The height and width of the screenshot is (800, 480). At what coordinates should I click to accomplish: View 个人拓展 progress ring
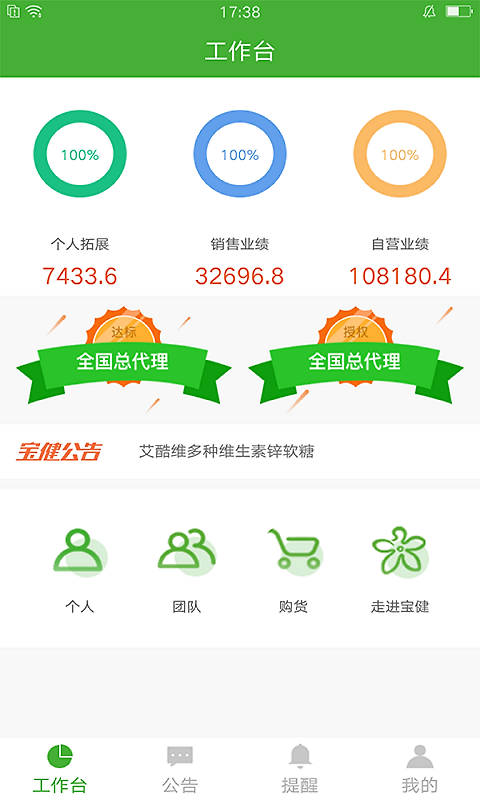pyautogui.click(x=80, y=154)
